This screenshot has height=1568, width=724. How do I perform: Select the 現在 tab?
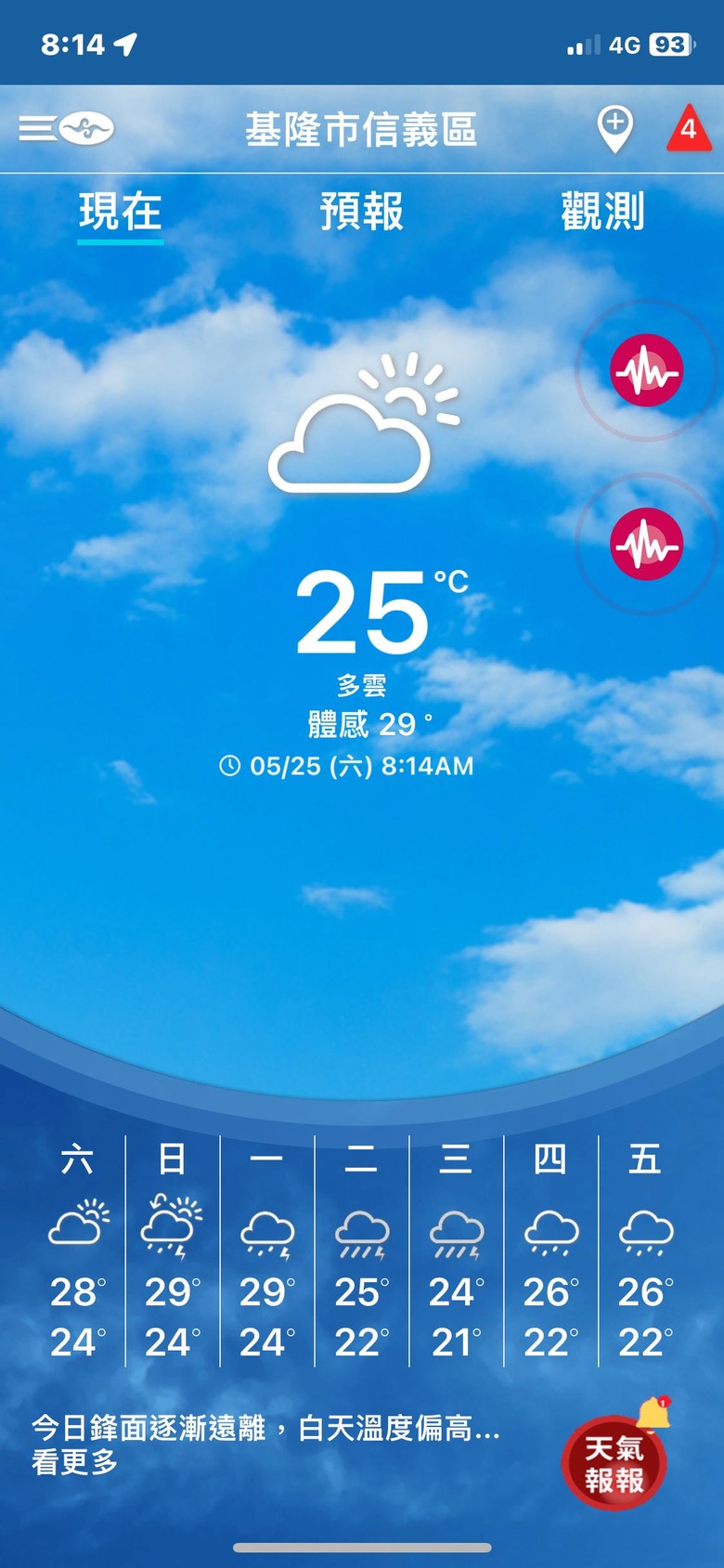121,212
